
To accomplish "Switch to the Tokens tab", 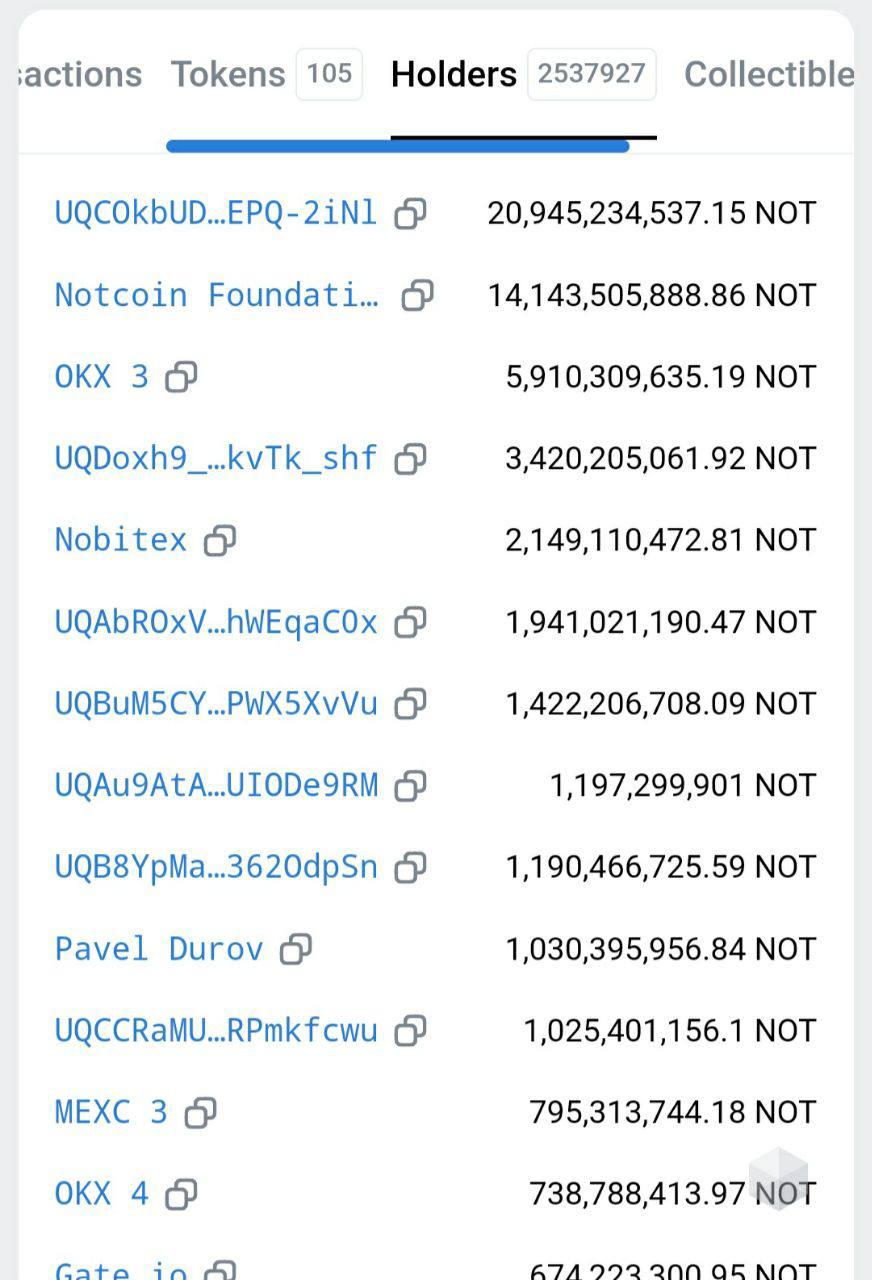I will [228, 74].
